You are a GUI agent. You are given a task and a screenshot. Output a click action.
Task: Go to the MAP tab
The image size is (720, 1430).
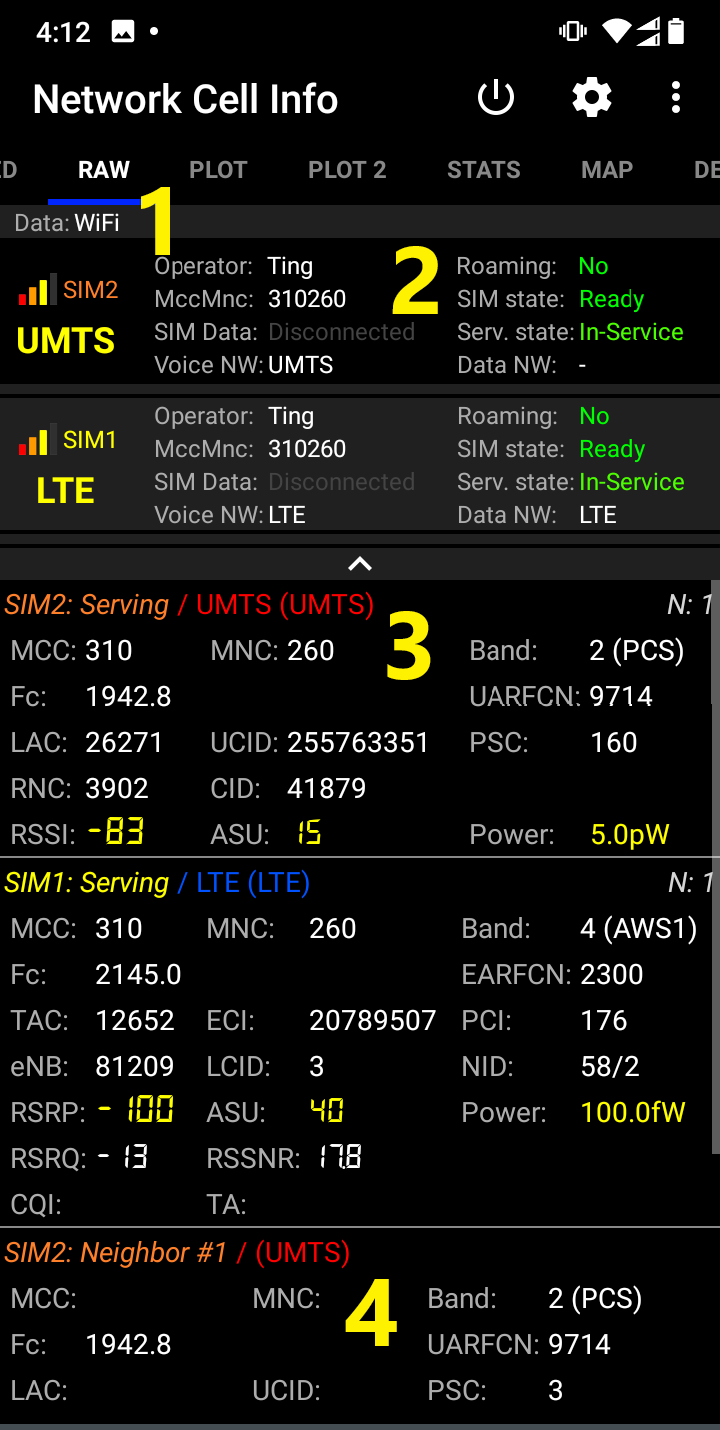(607, 170)
